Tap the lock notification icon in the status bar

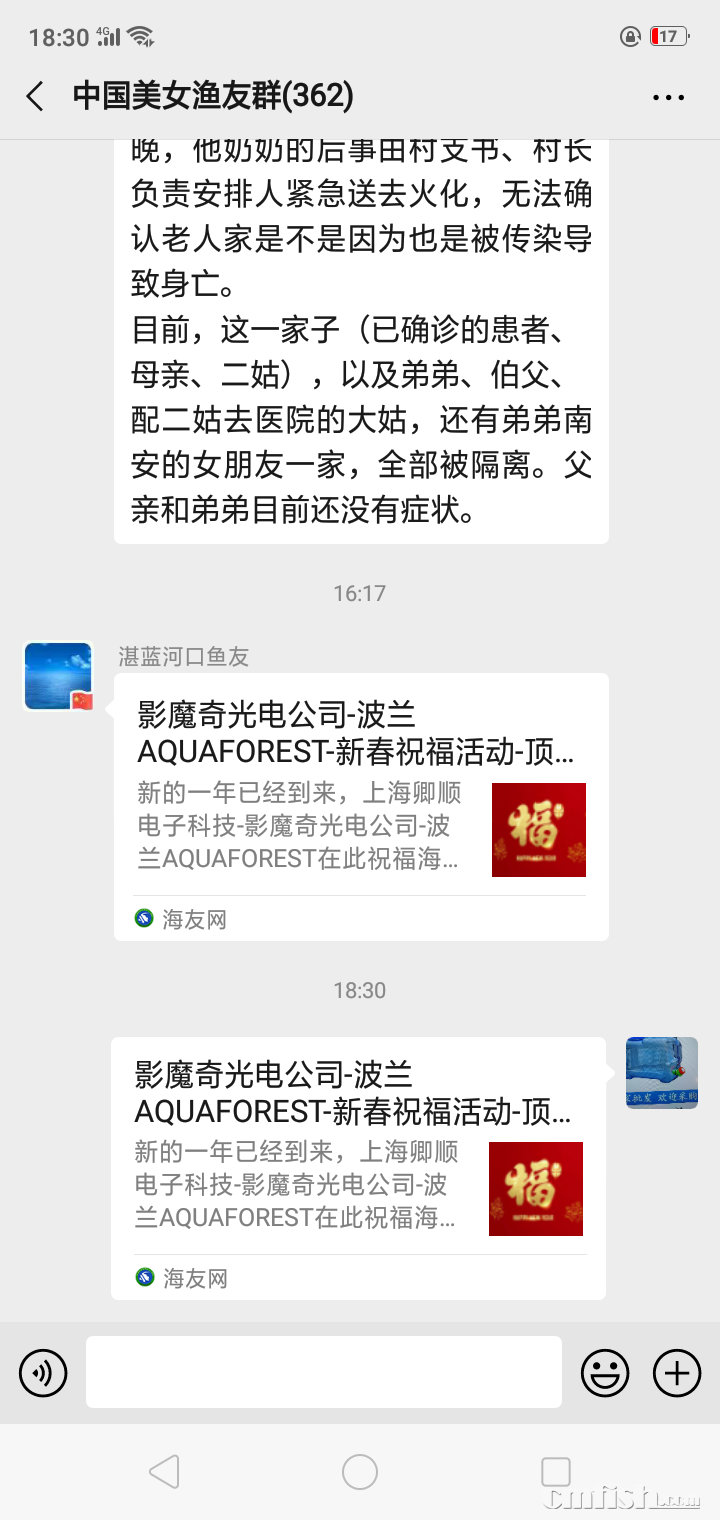(630, 36)
